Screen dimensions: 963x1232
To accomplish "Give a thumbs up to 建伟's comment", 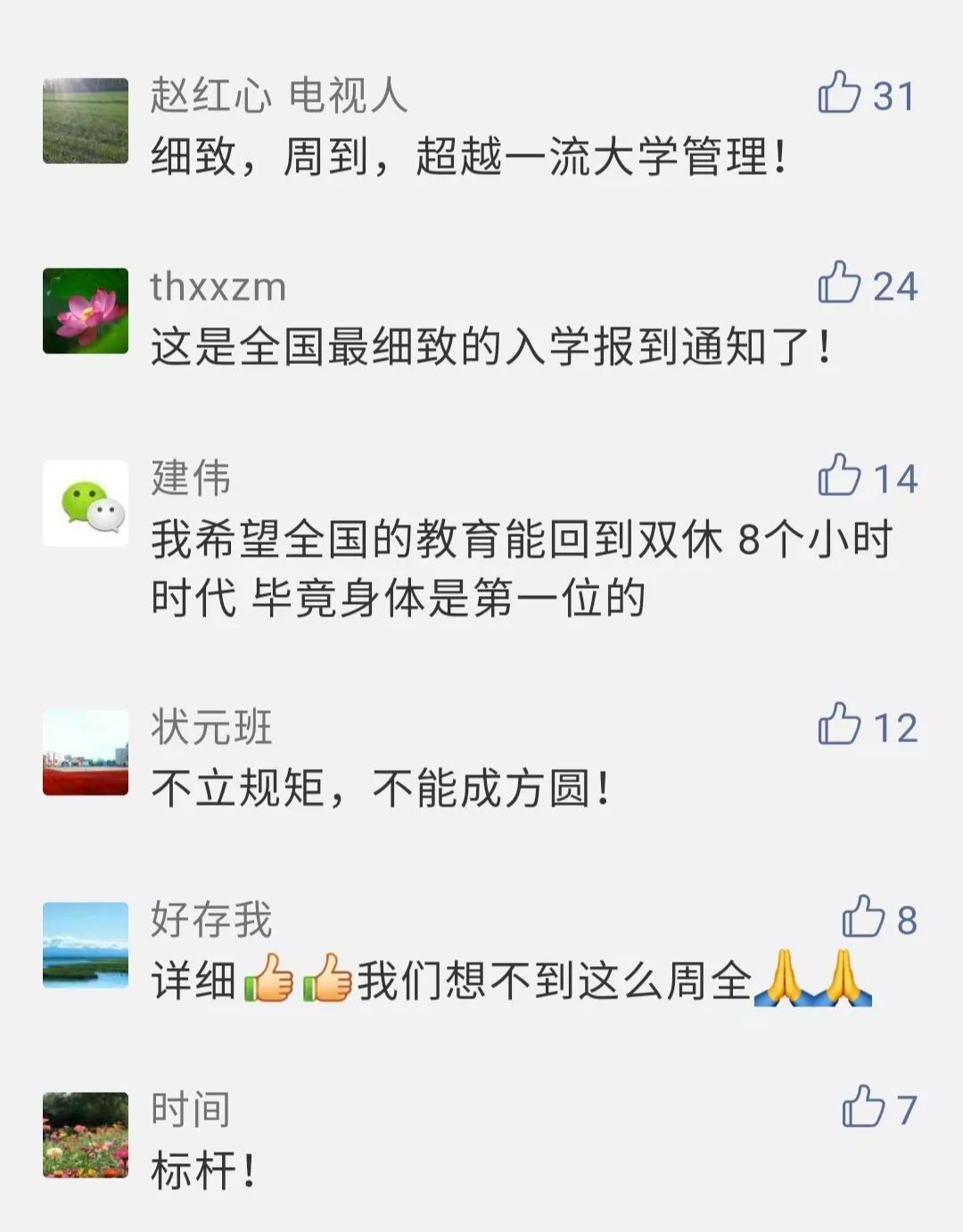I will tap(839, 475).
